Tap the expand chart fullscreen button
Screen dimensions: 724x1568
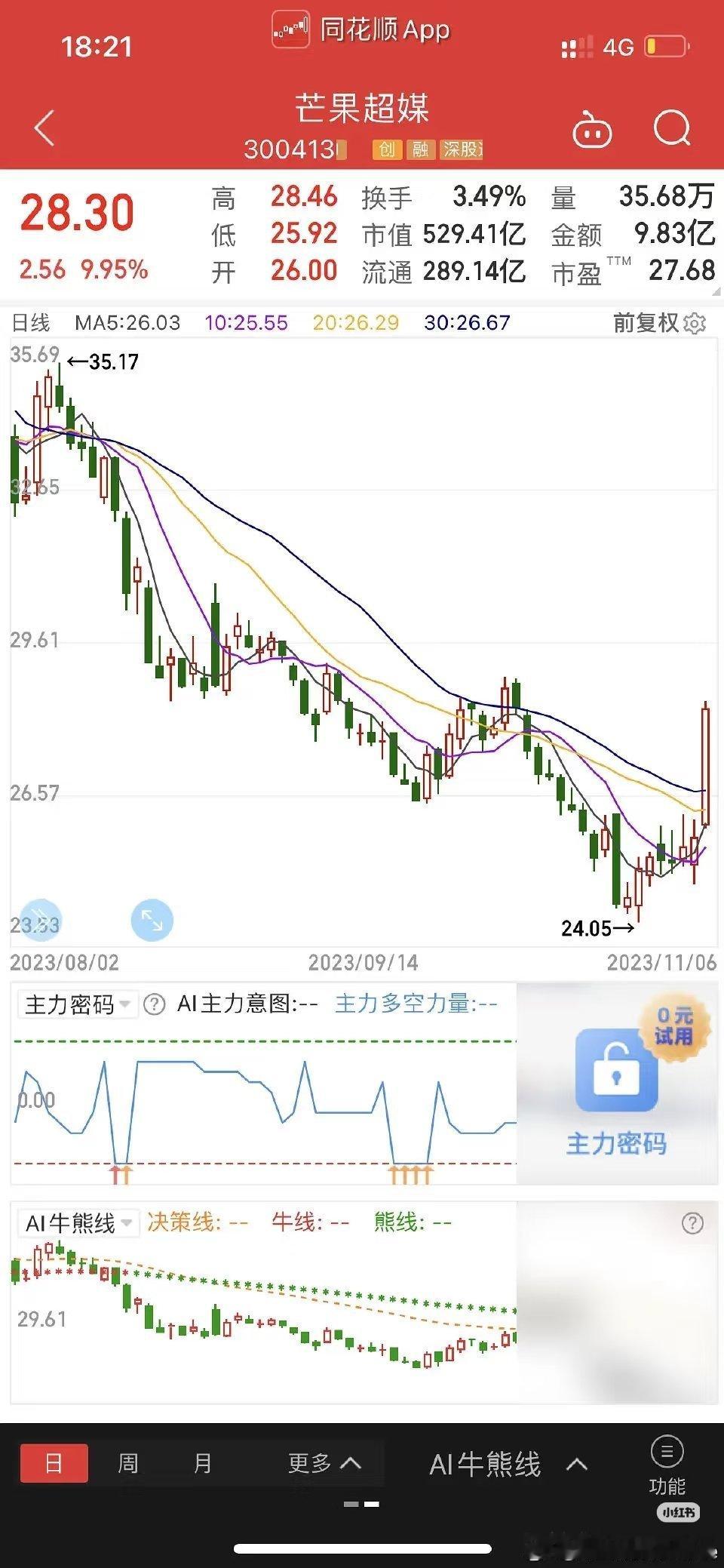pyautogui.click(x=152, y=920)
